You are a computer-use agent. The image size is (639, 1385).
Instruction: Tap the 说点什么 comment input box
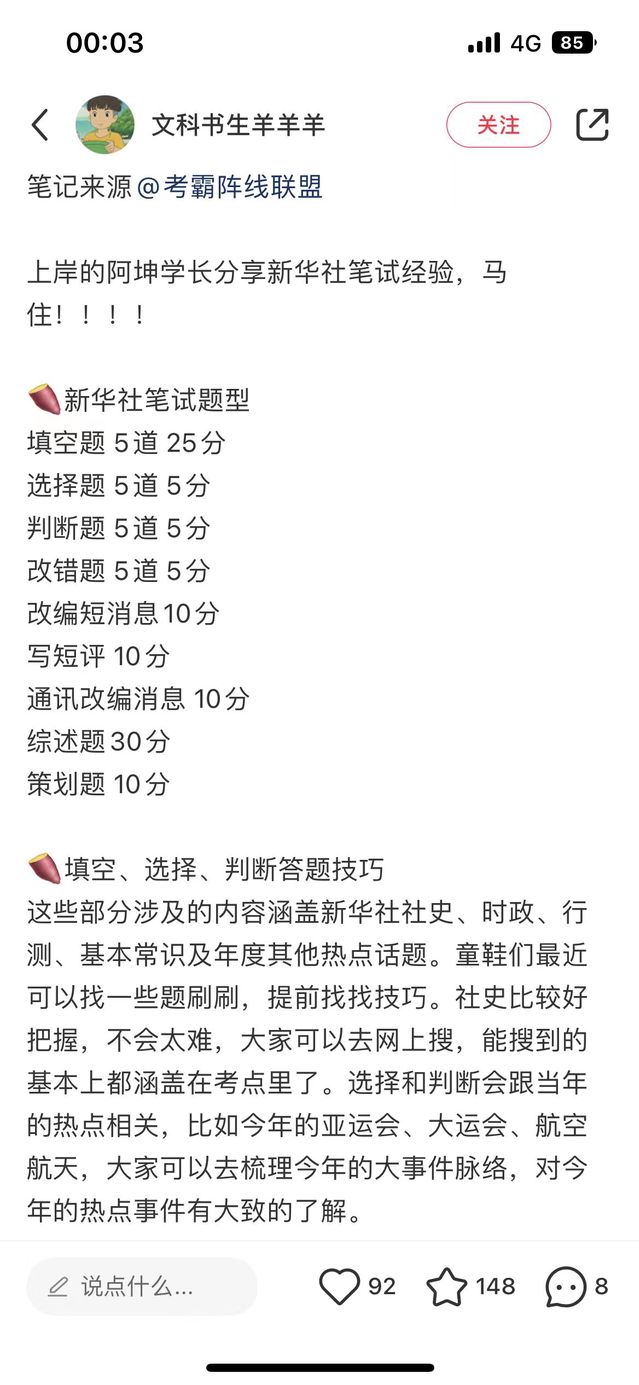[x=141, y=1286]
